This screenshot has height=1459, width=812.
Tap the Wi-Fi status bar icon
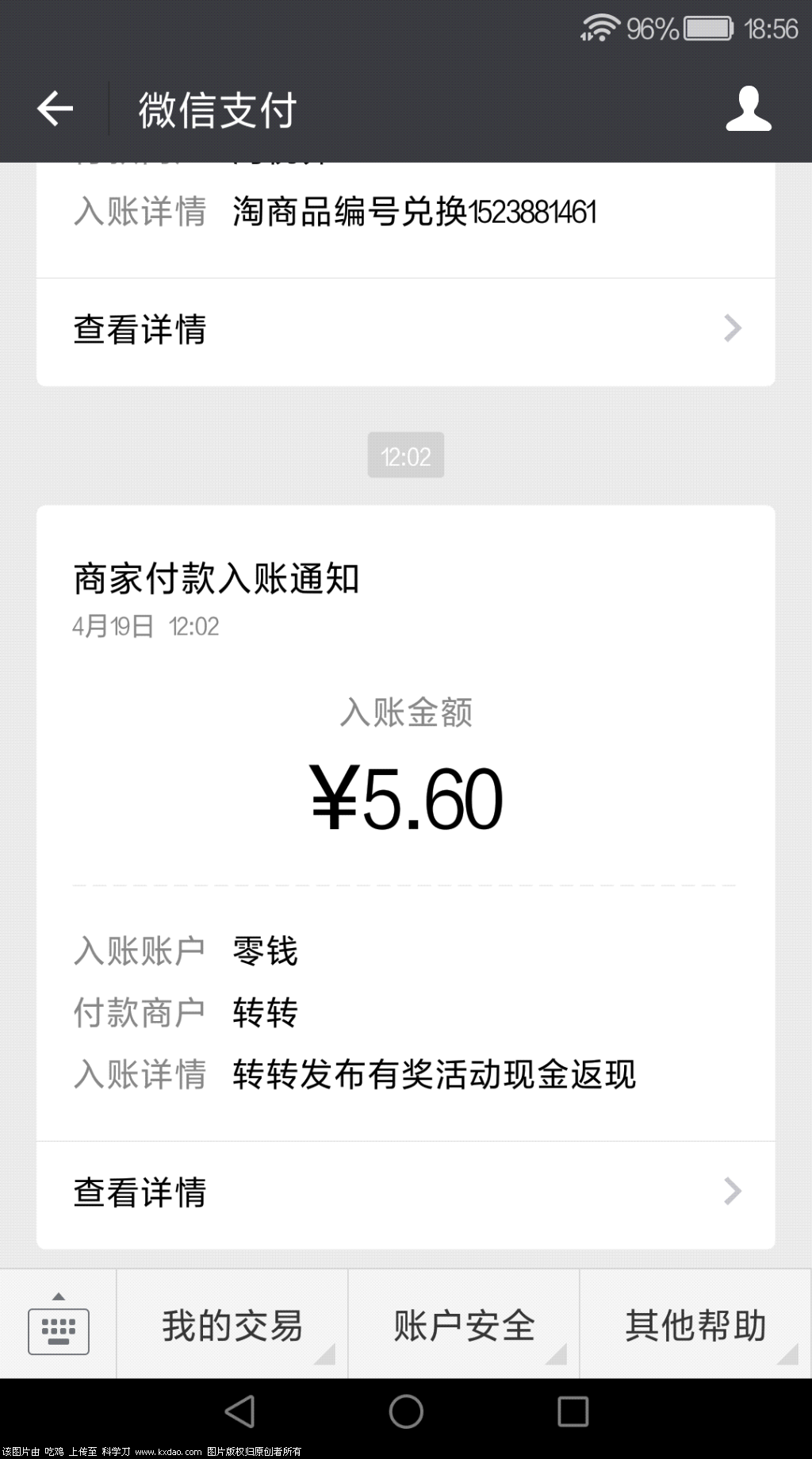[600, 26]
